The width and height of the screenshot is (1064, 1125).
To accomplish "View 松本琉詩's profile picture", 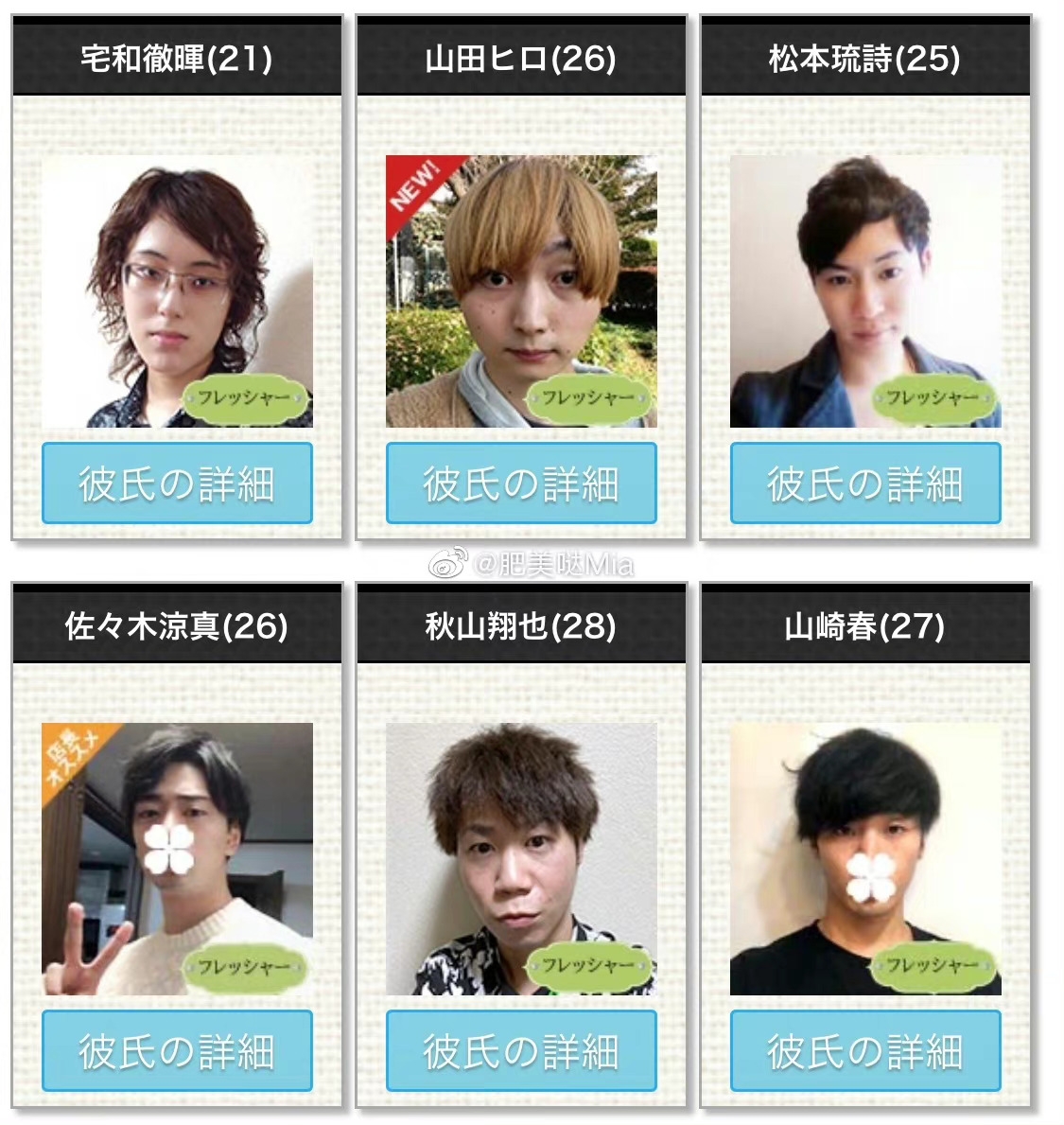I will pyautogui.click(x=865, y=291).
